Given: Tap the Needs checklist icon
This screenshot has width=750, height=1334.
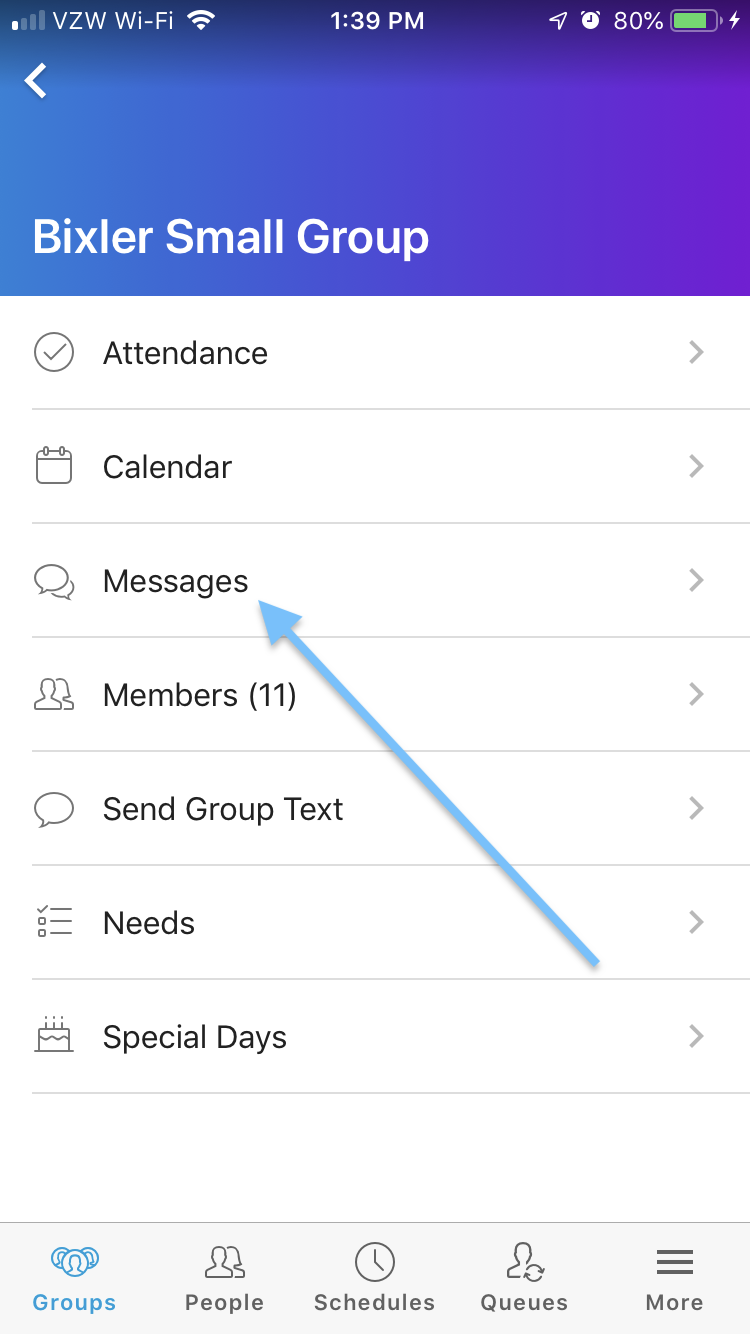Looking at the screenshot, I should tap(54, 922).
